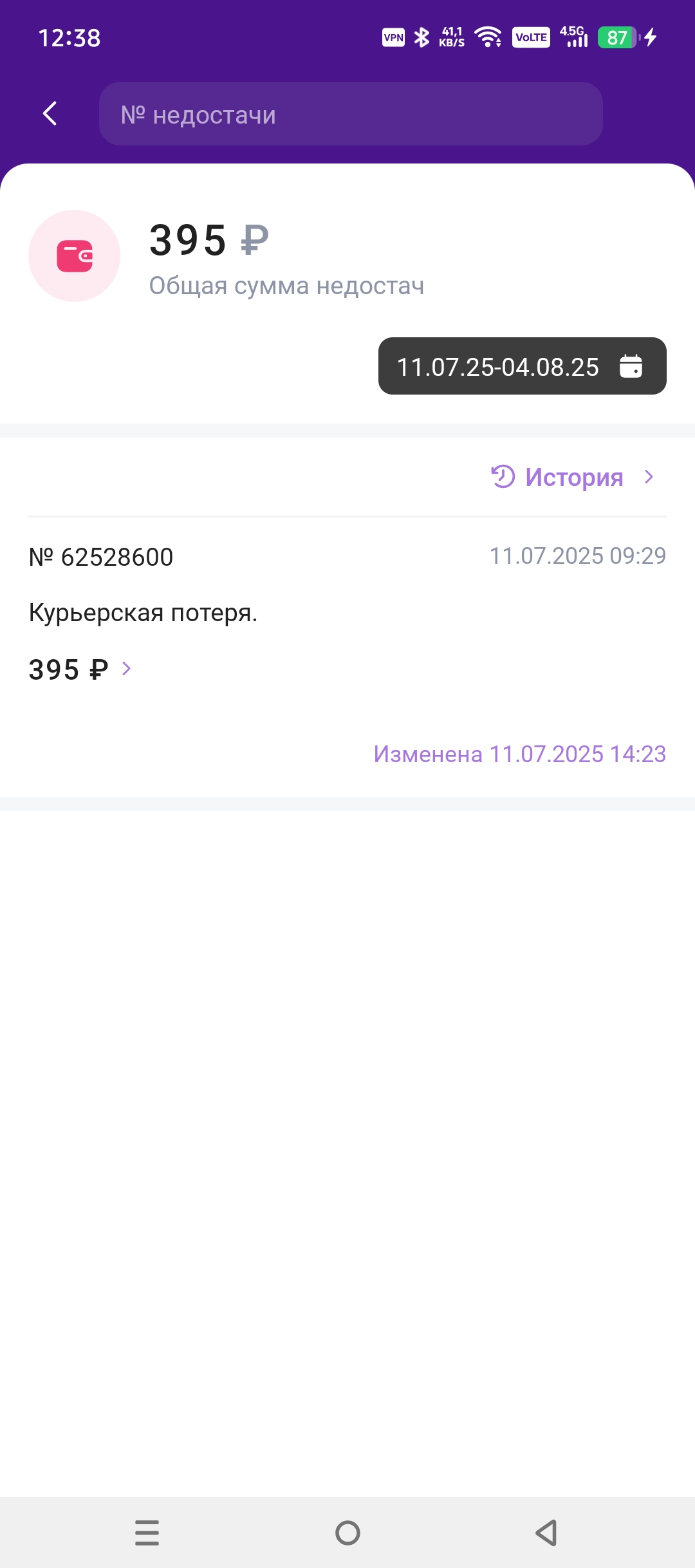Tap the № недостачи search field

point(350,114)
